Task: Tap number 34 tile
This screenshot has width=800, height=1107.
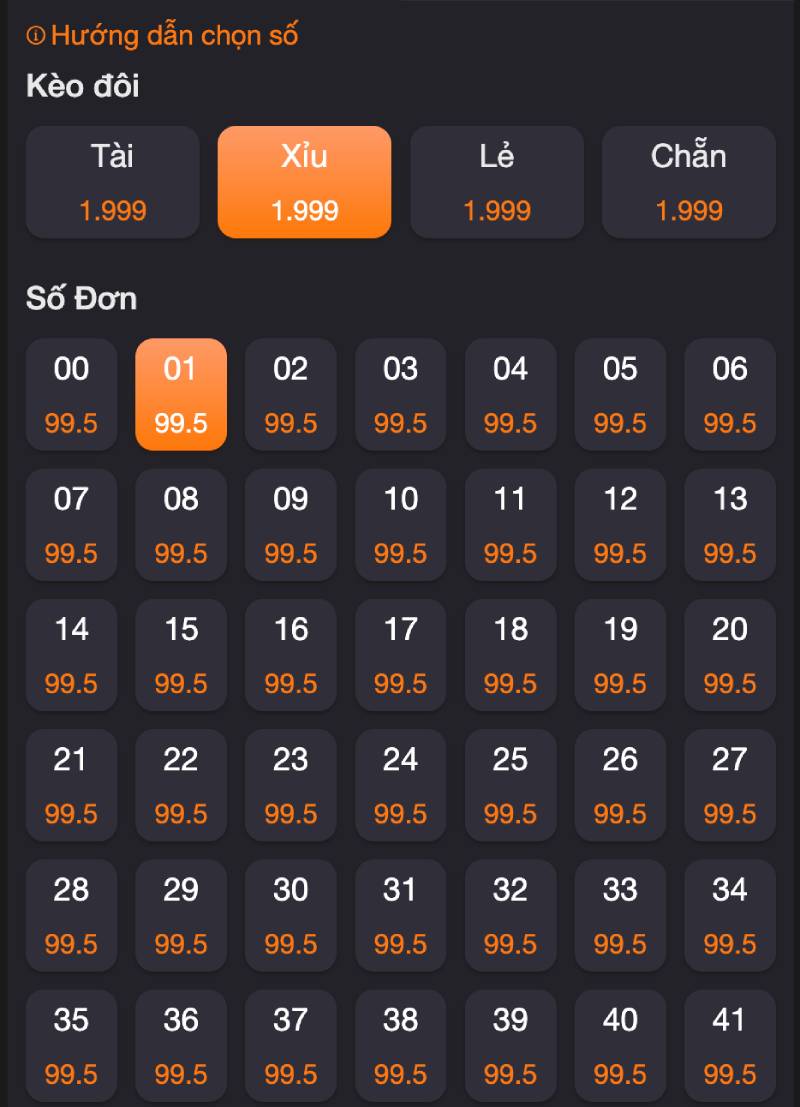Action: pos(729,914)
